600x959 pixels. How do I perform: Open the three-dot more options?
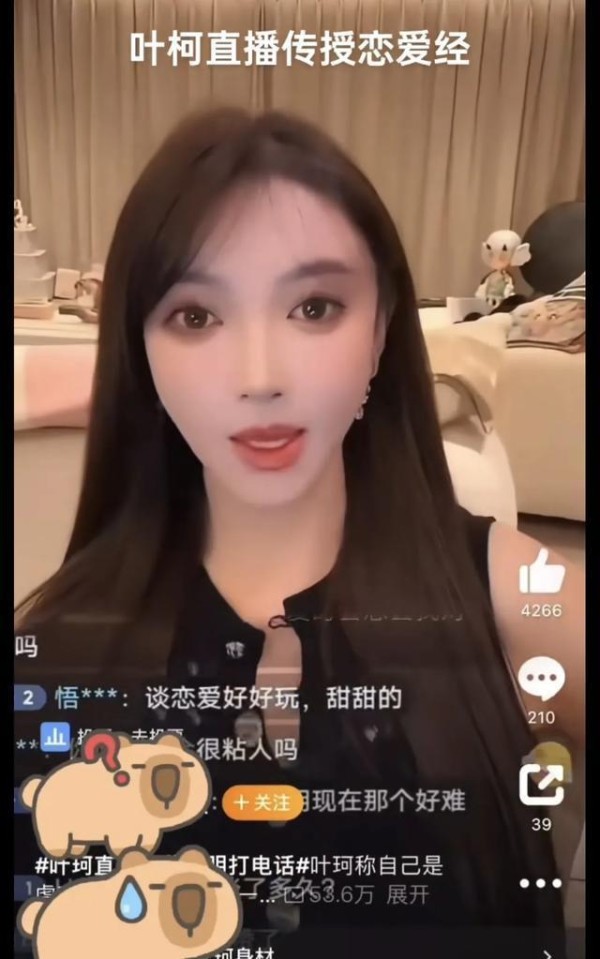pyautogui.click(x=541, y=884)
